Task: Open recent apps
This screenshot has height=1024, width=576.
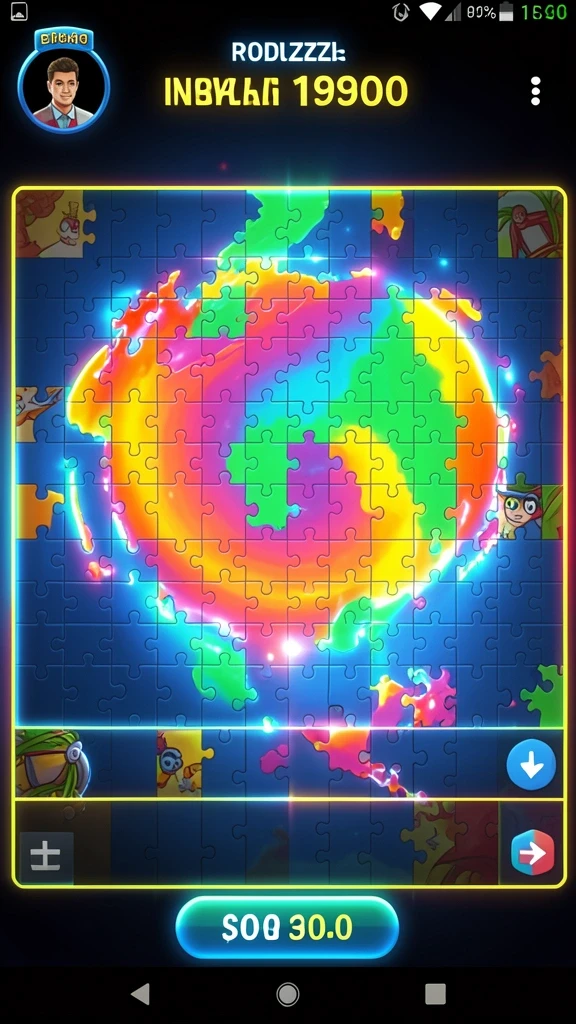Action: 435,993
